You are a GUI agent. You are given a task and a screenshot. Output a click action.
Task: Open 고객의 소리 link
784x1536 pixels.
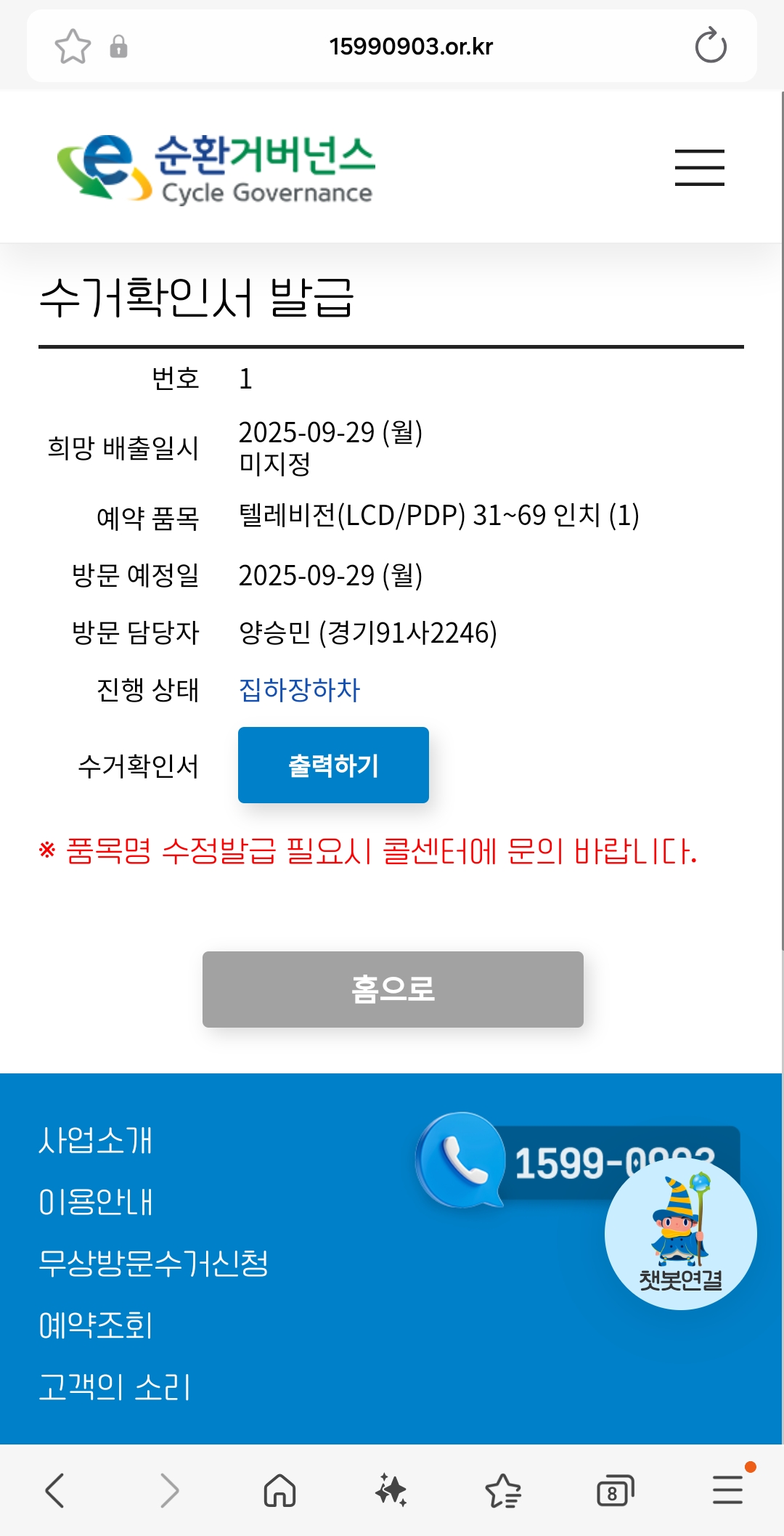pyautogui.click(x=115, y=1387)
